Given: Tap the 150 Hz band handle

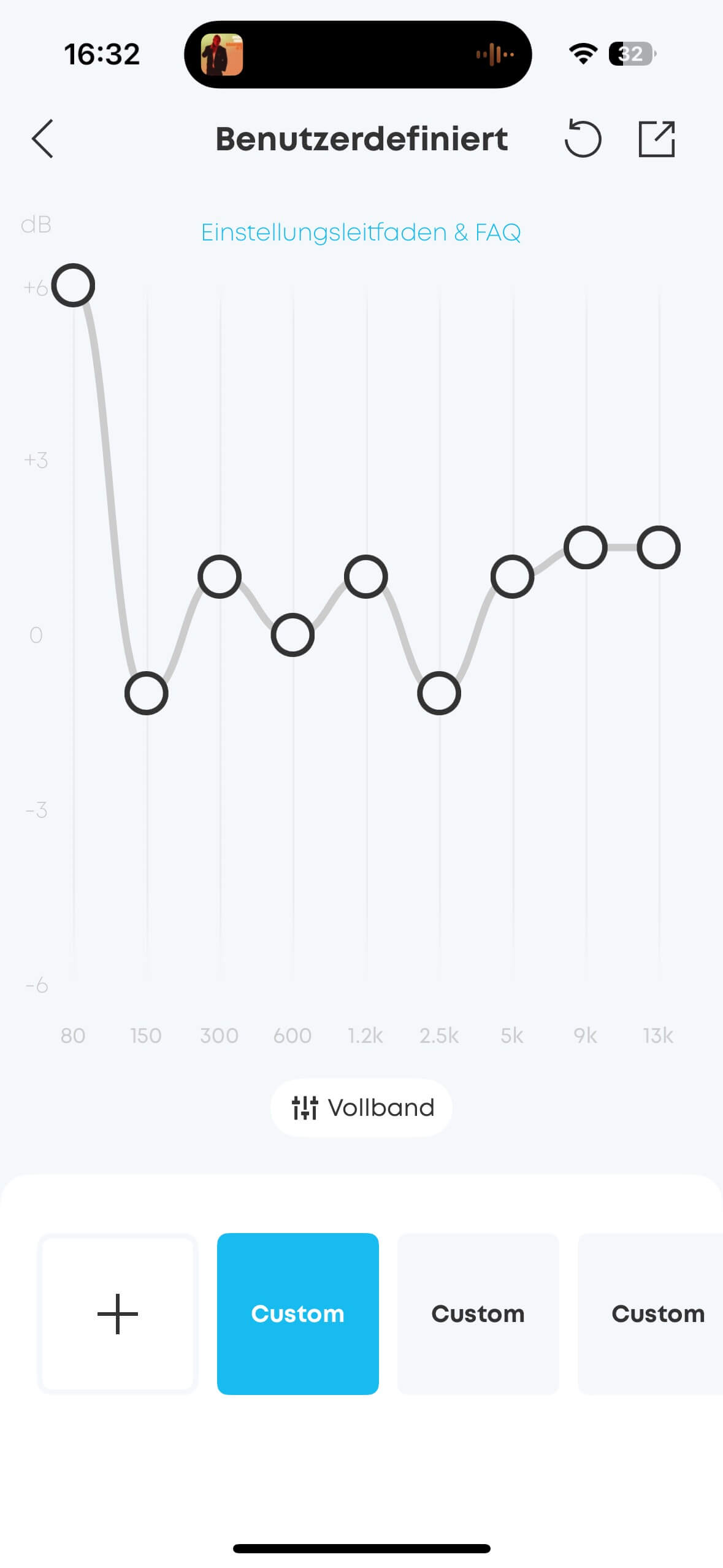Looking at the screenshot, I should tap(146, 693).
